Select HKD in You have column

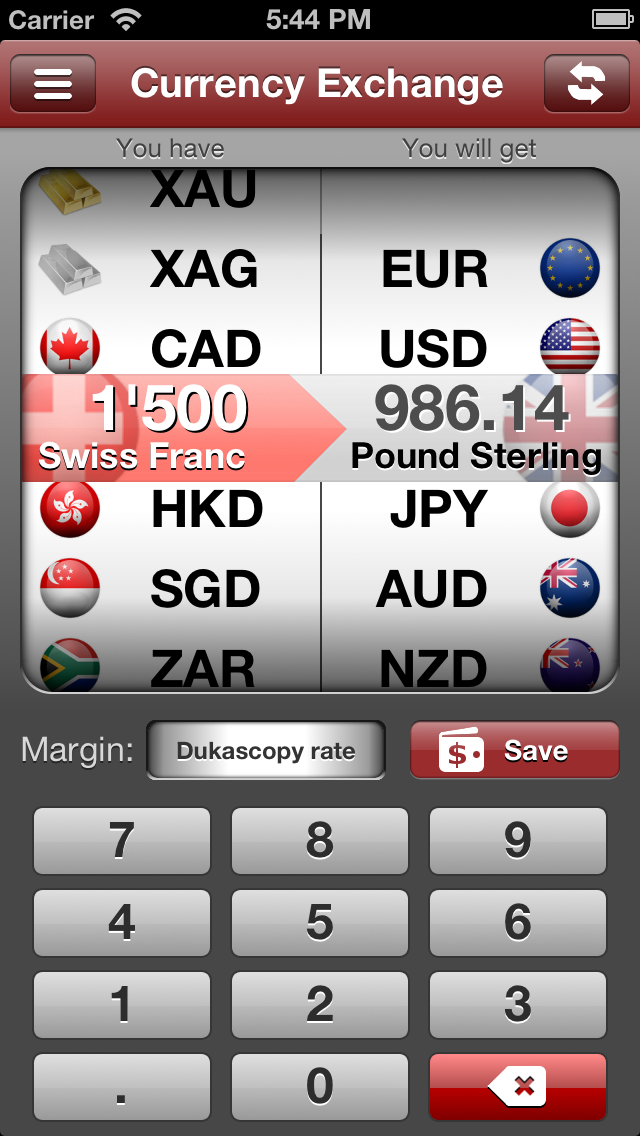170,510
